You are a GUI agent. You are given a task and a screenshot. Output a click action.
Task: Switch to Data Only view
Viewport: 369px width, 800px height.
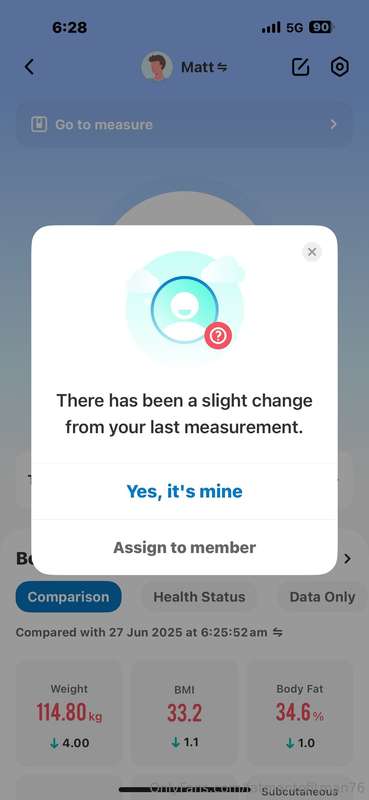[x=322, y=597]
